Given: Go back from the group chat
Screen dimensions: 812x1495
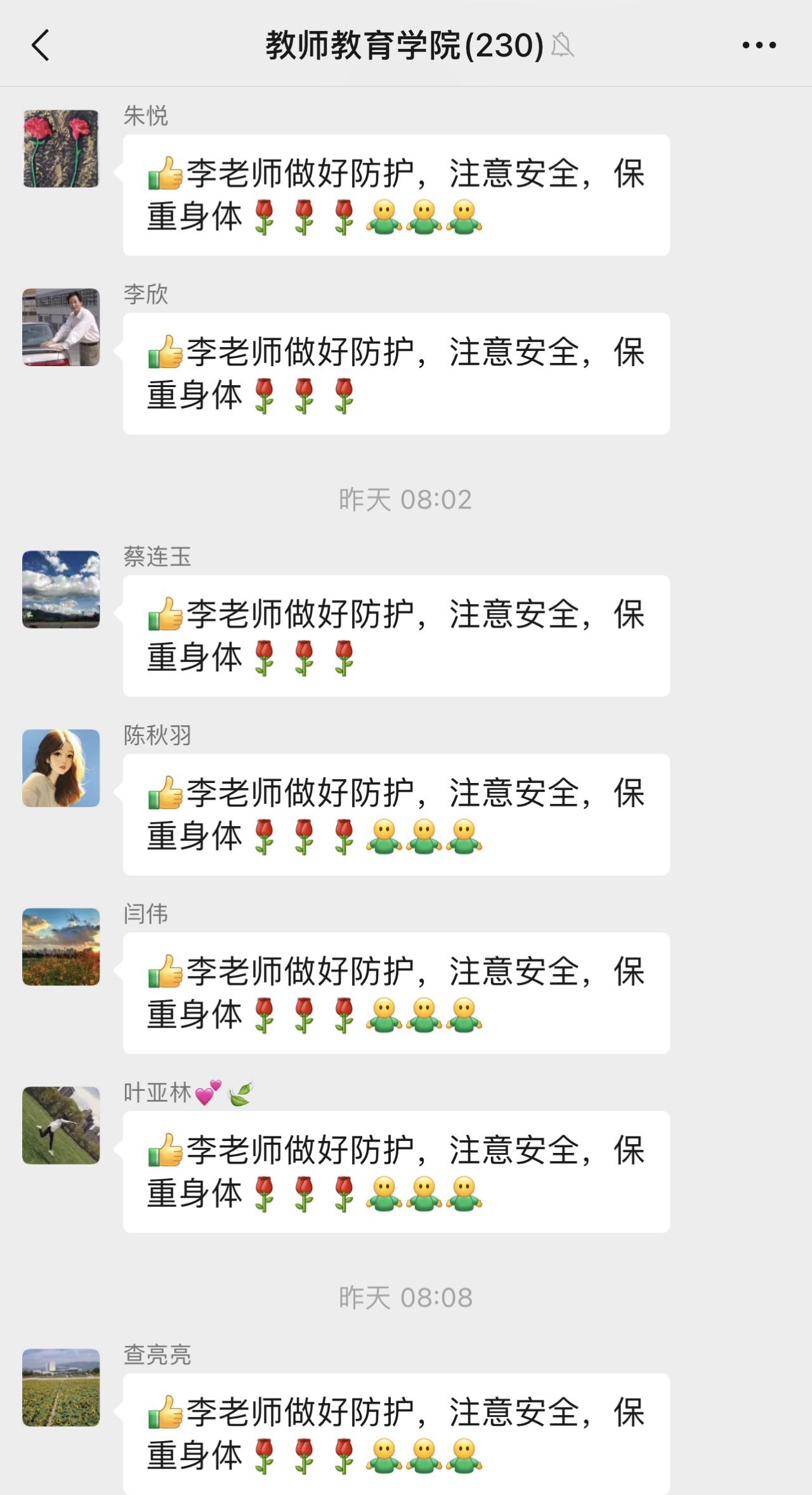Looking at the screenshot, I should pos(41,46).
